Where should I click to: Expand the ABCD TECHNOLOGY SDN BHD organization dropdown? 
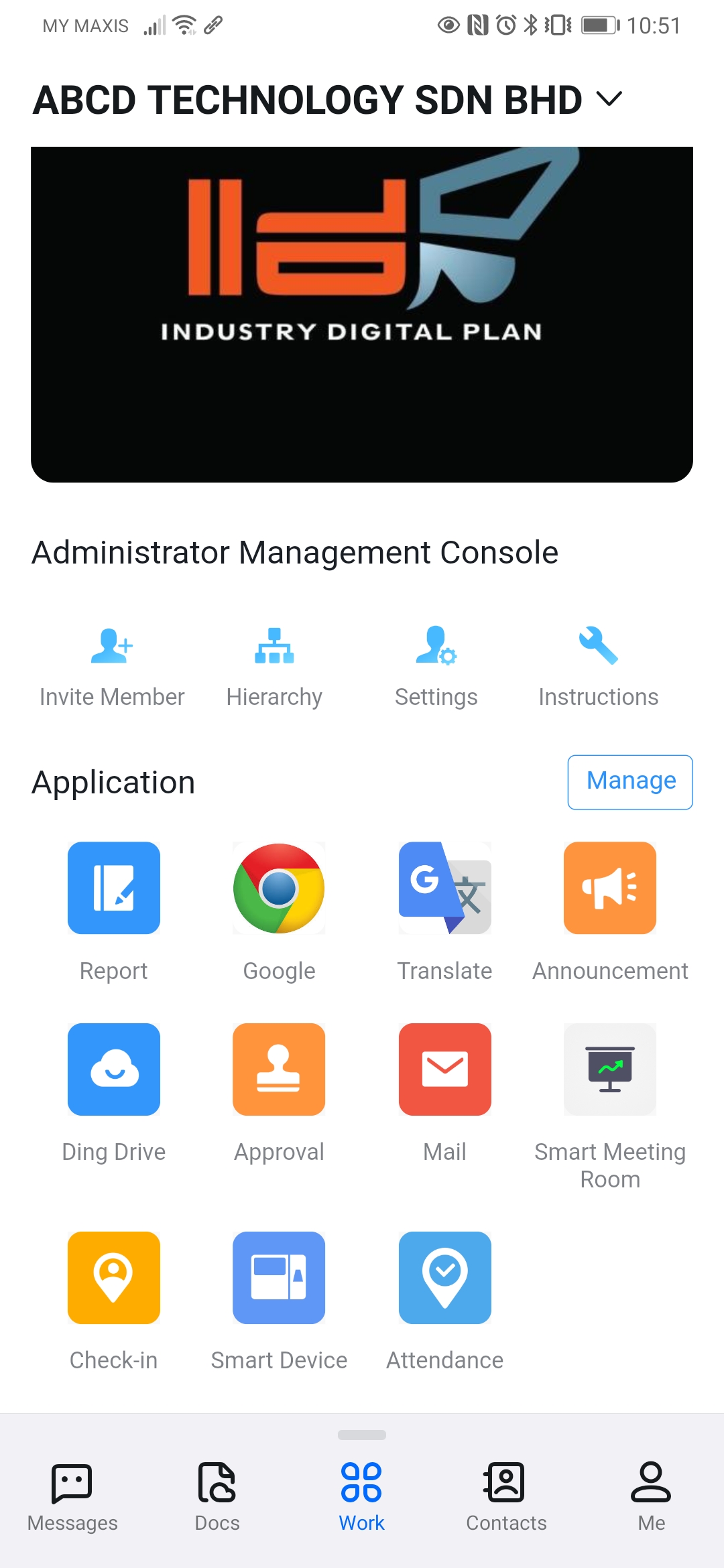coord(609,99)
